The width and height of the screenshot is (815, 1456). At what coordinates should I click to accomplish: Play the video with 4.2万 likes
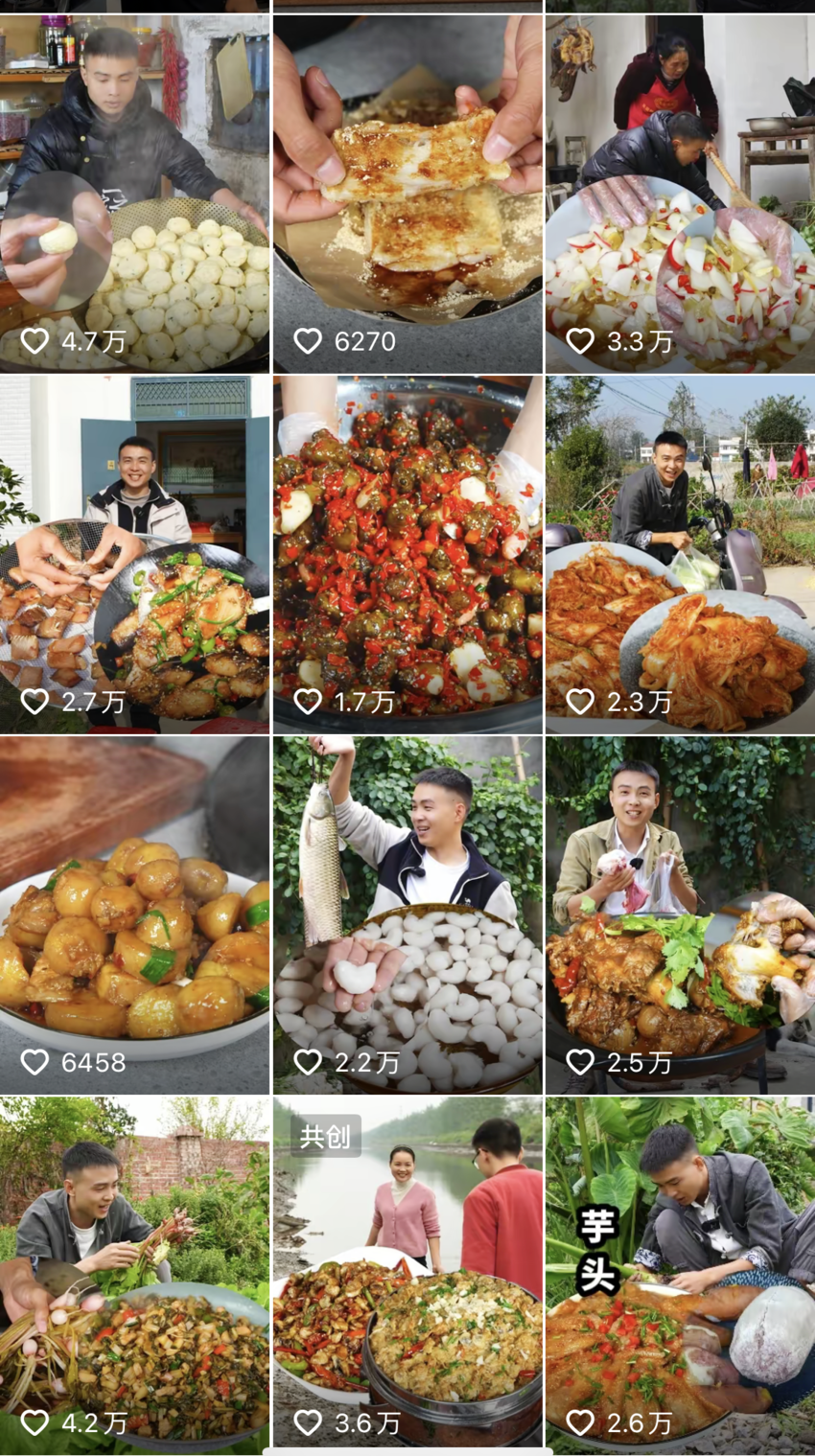[x=134, y=1273]
